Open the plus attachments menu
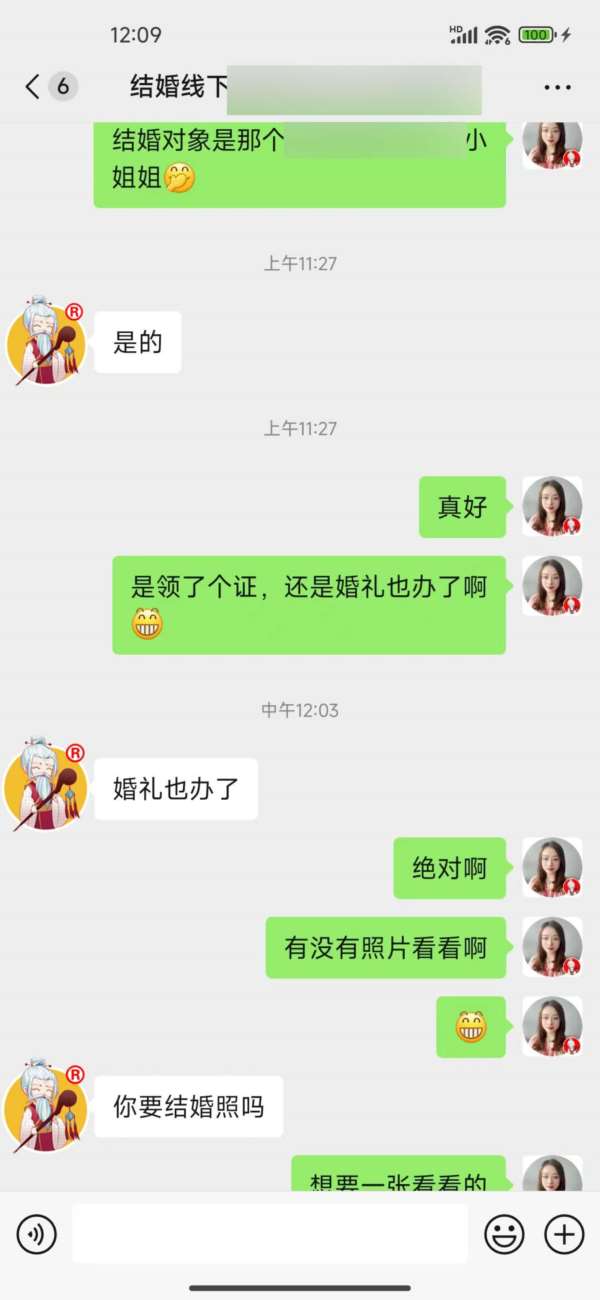This screenshot has width=600, height=1300. coord(564,1235)
